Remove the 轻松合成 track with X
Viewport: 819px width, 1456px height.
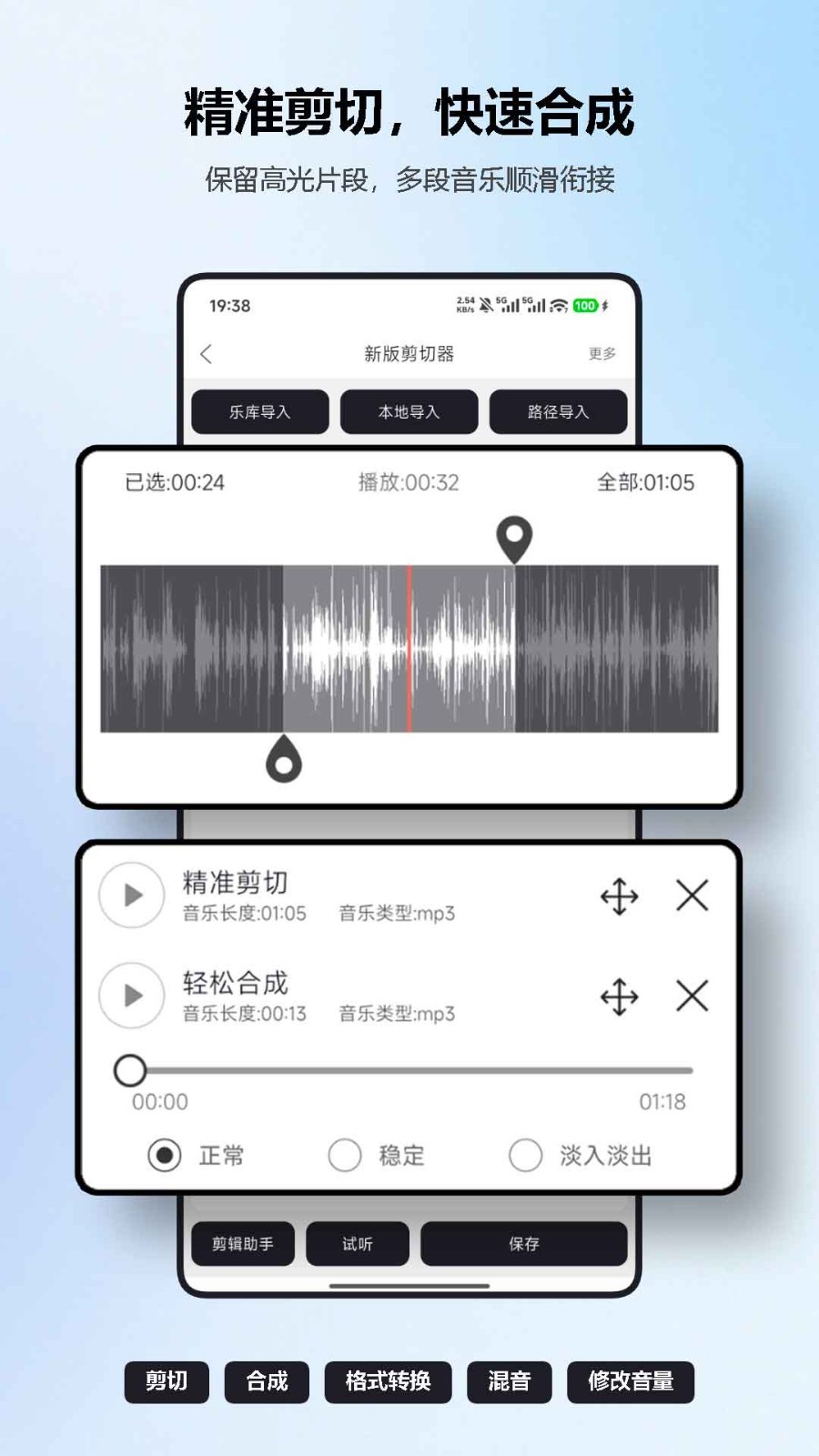coord(692,996)
